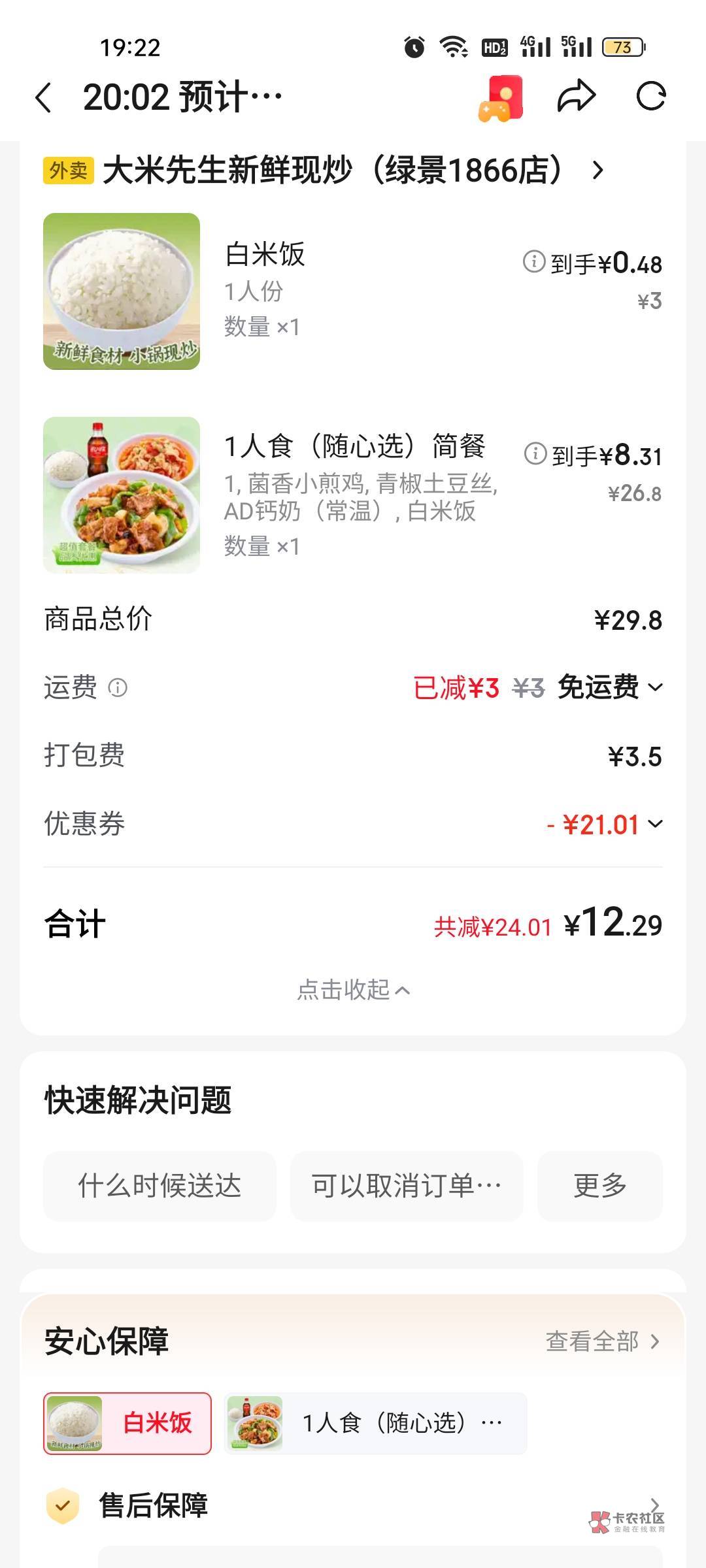
Task: Open the 售后保障 row
Action: (x=353, y=1505)
